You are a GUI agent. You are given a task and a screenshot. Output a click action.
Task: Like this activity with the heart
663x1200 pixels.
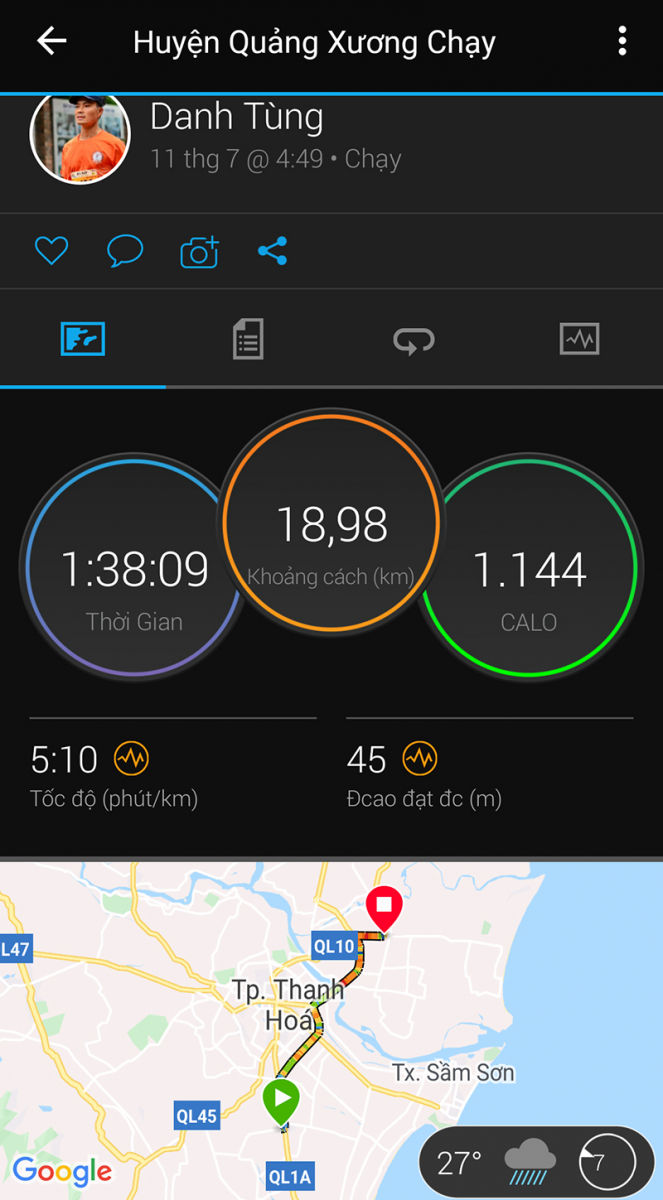[51, 251]
